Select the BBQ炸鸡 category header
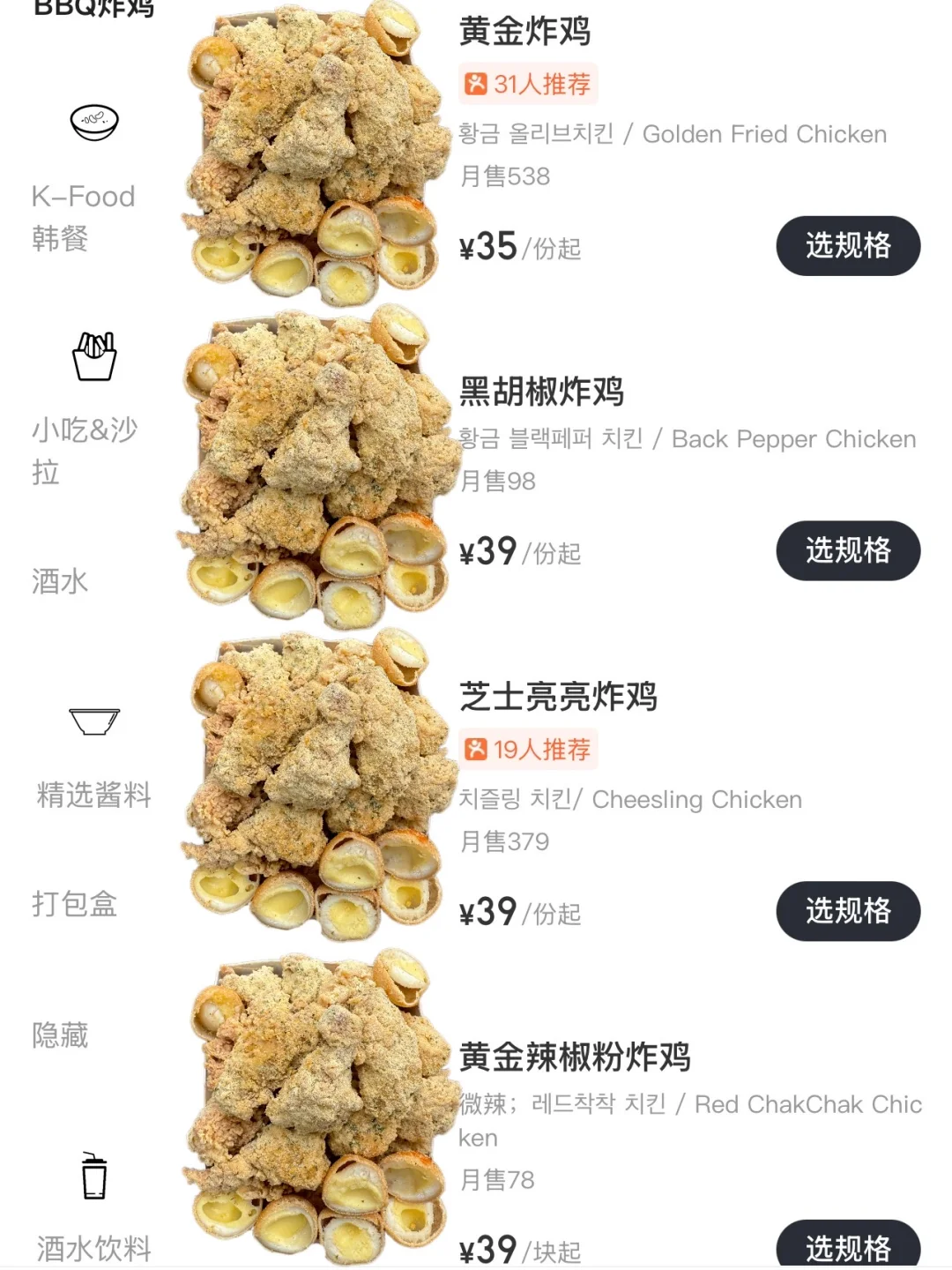This screenshot has width=952, height=1270. [x=93, y=9]
